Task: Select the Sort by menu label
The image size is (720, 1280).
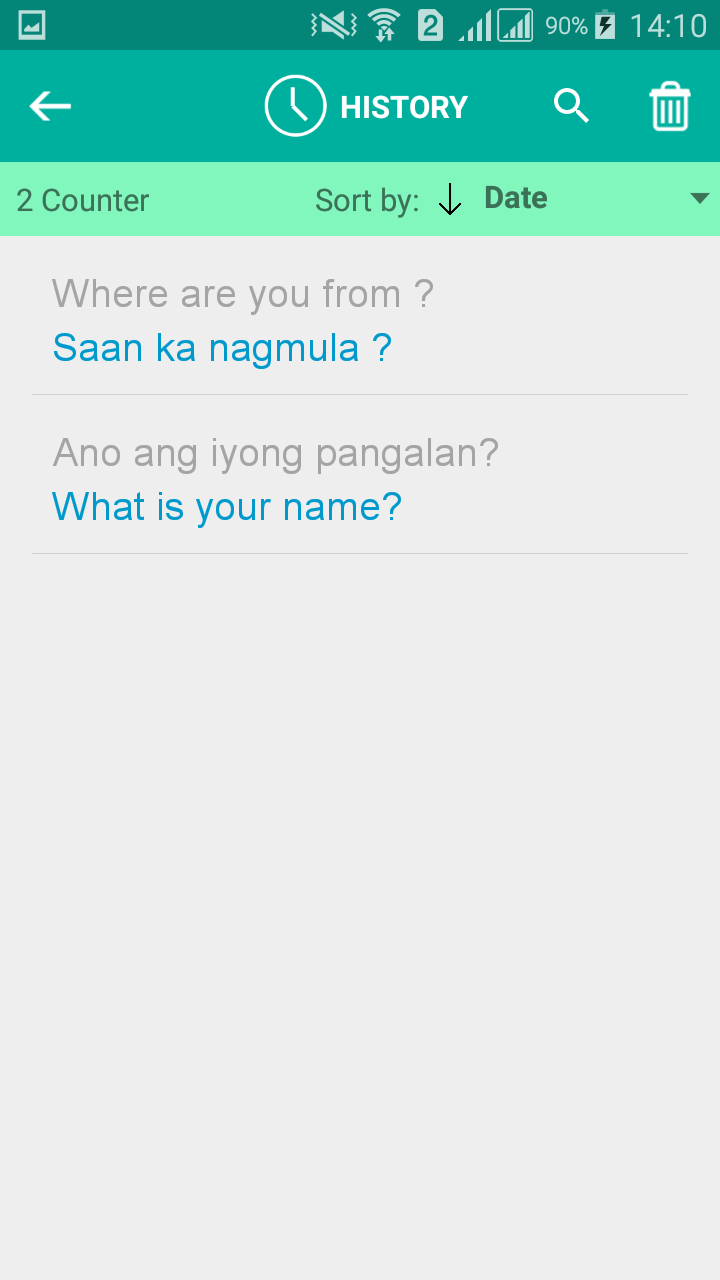Action: [366, 199]
